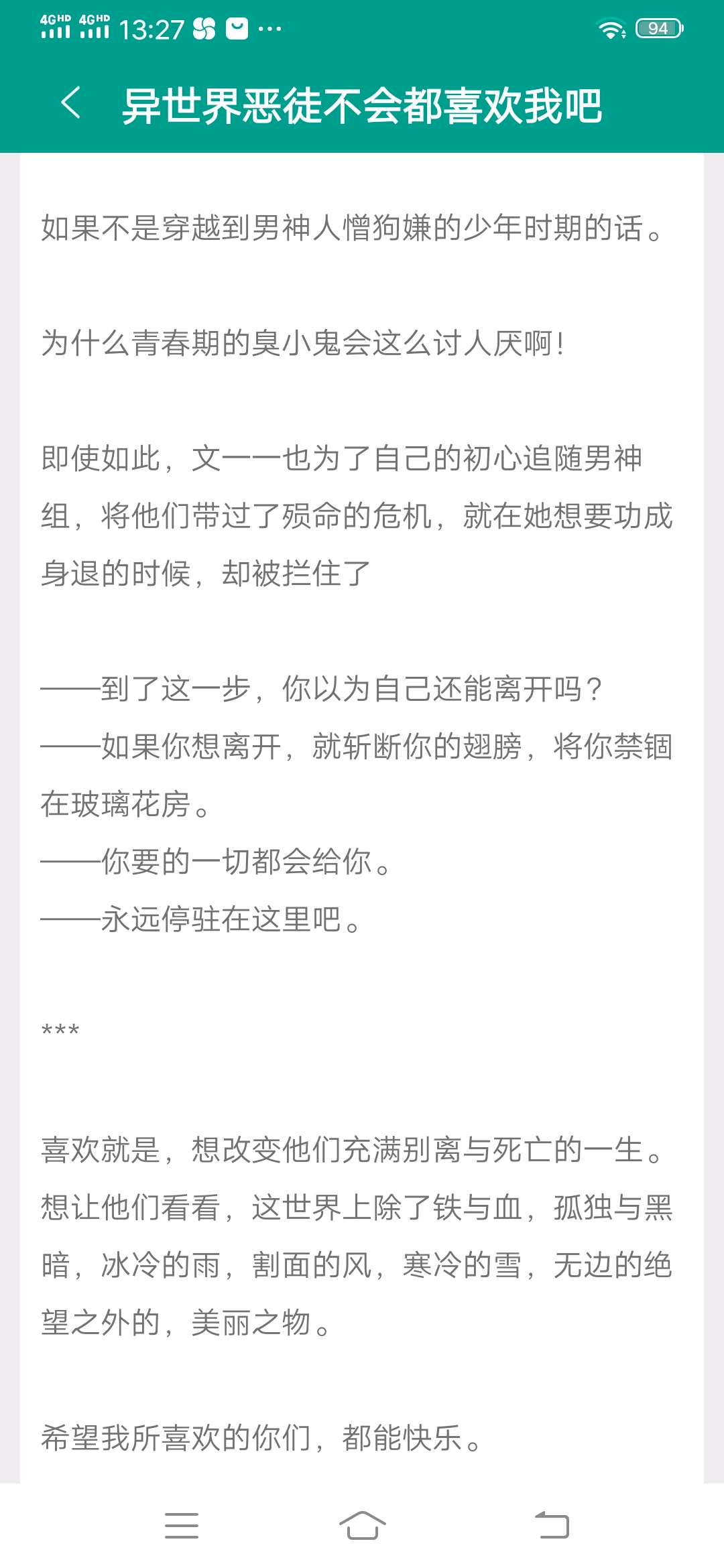
Task: Go back using the app bar arrow
Action: [71, 103]
